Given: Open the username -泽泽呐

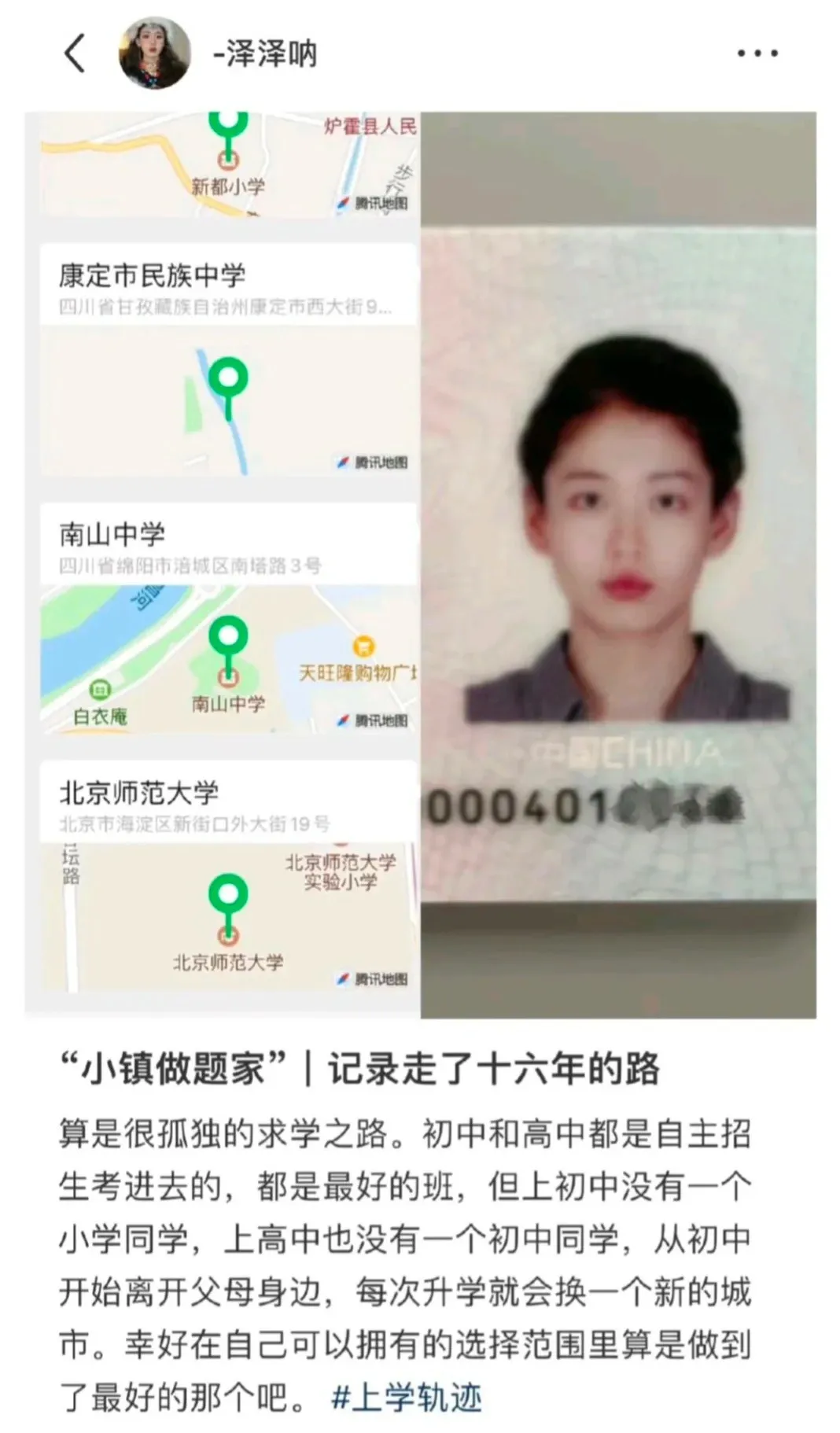Looking at the screenshot, I should click(x=264, y=53).
